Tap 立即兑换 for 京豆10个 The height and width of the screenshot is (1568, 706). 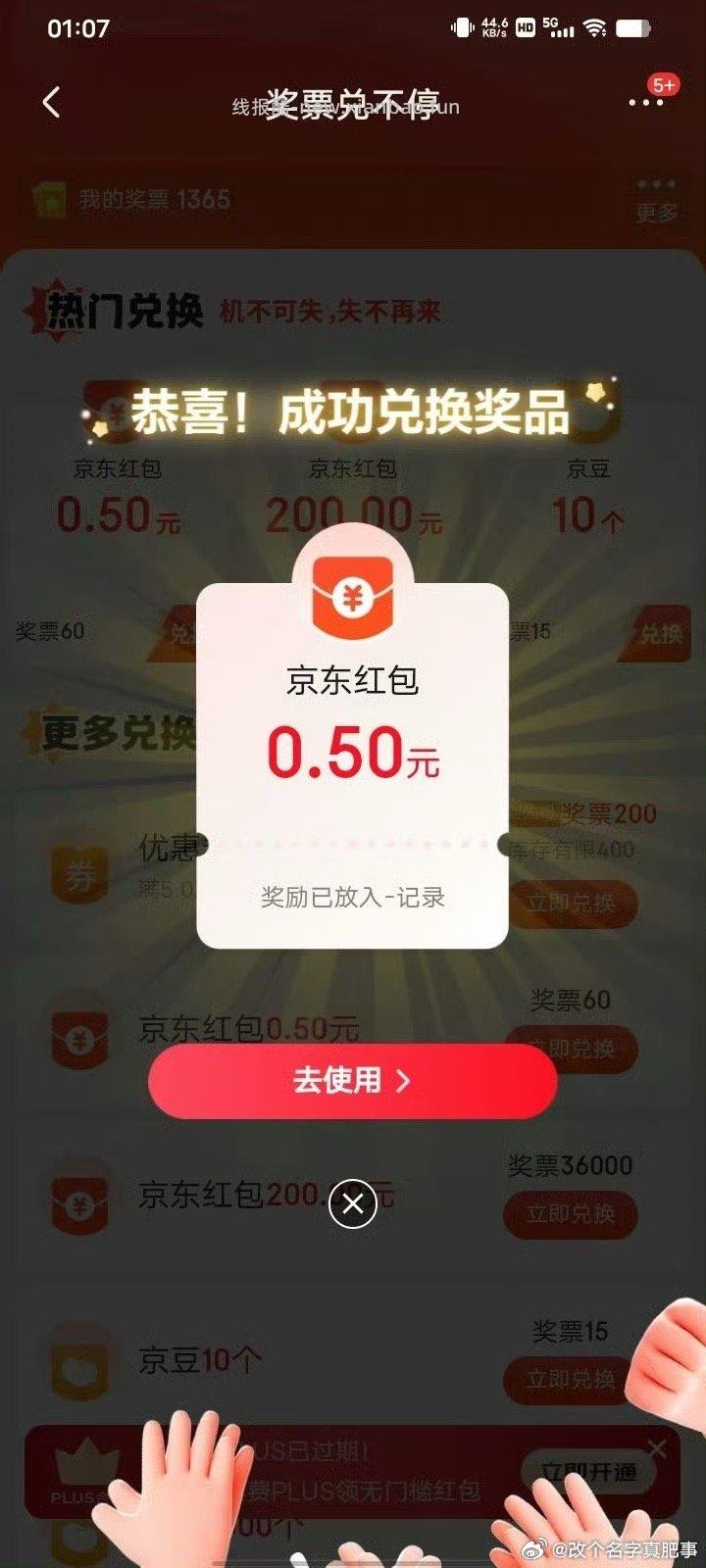[x=570, y=1380]
